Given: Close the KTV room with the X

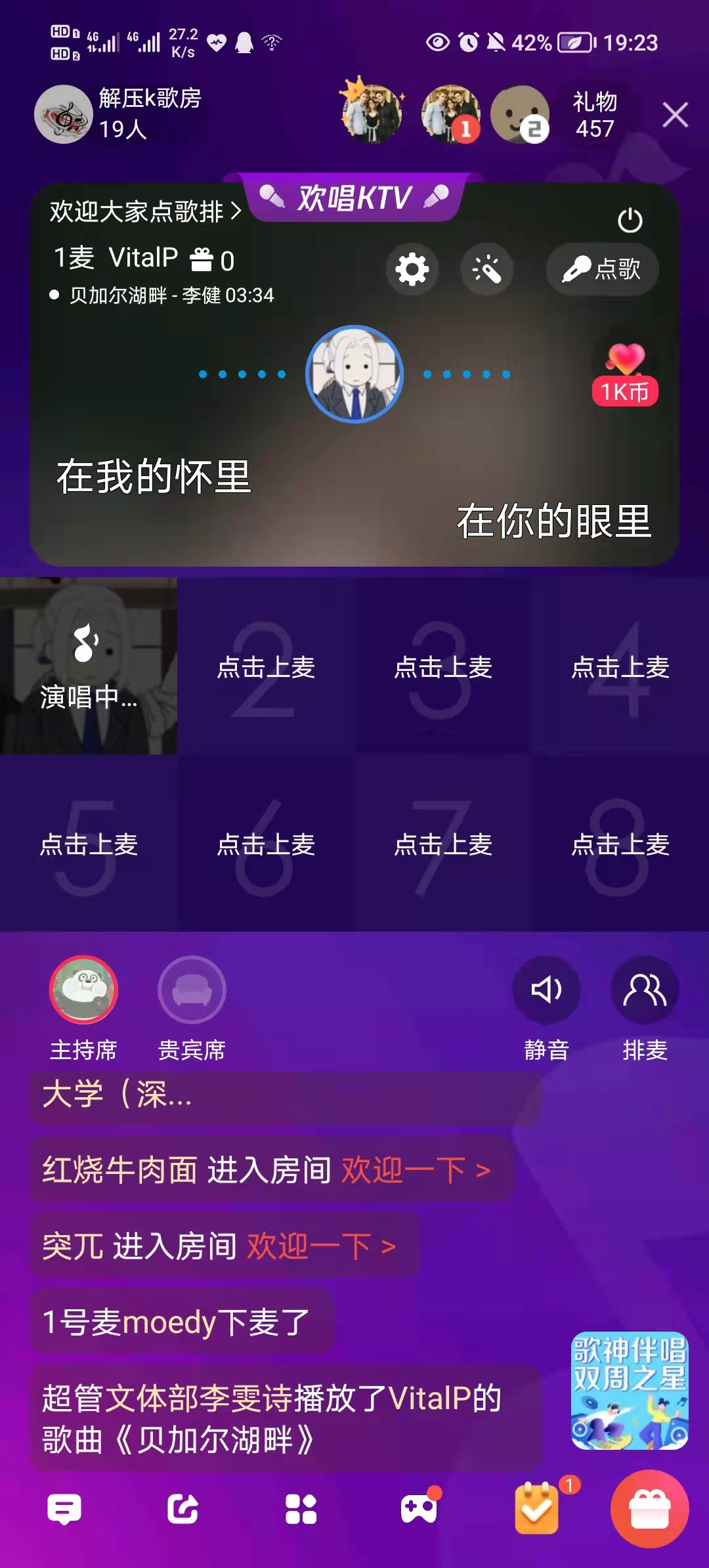Looking at the screenshot, I should 675,115.
